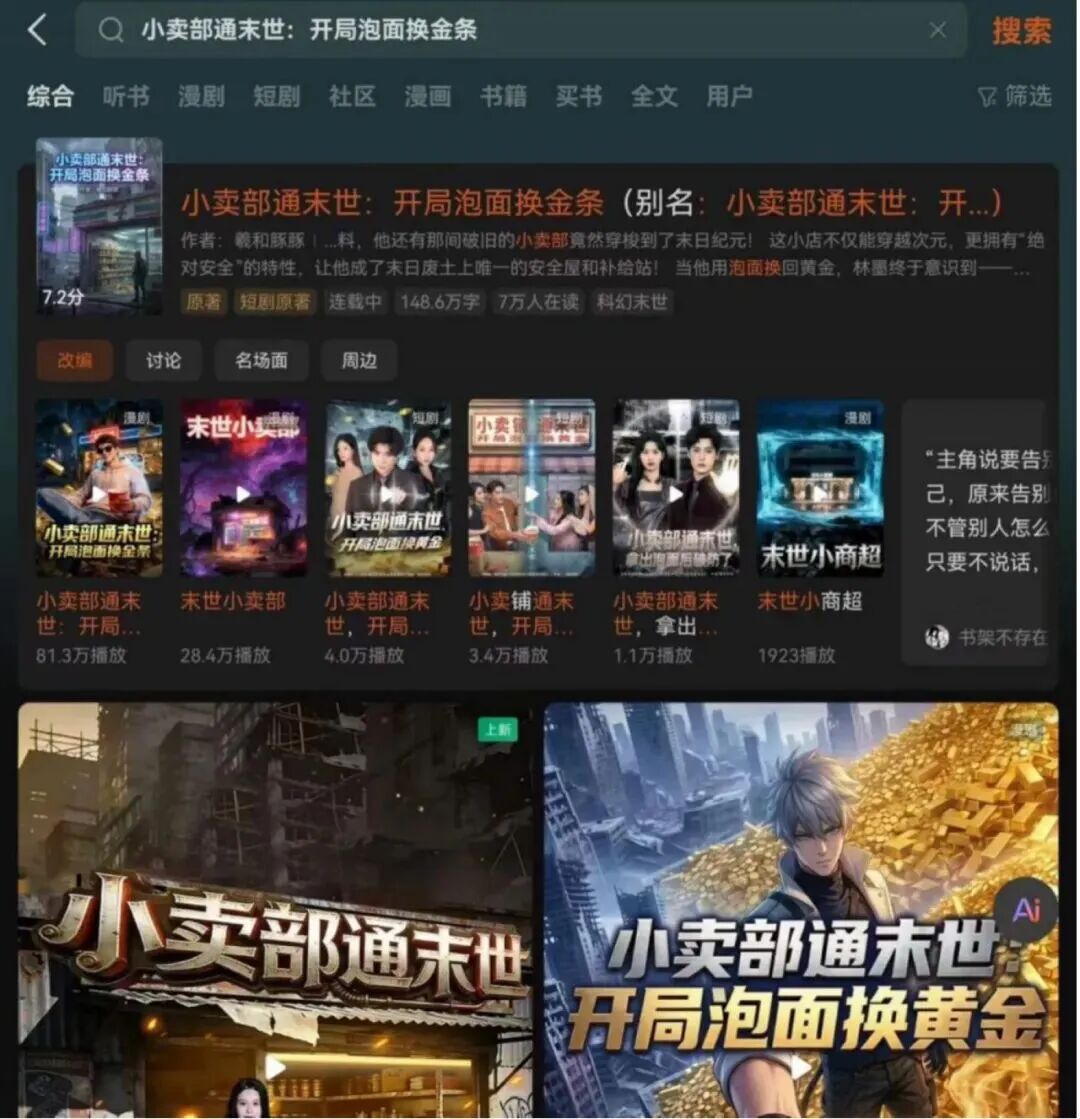Viewport: 1080px width, 1119px height.
Task: Switch to the 短剧 tab
Action: click(x=276, y=96)
